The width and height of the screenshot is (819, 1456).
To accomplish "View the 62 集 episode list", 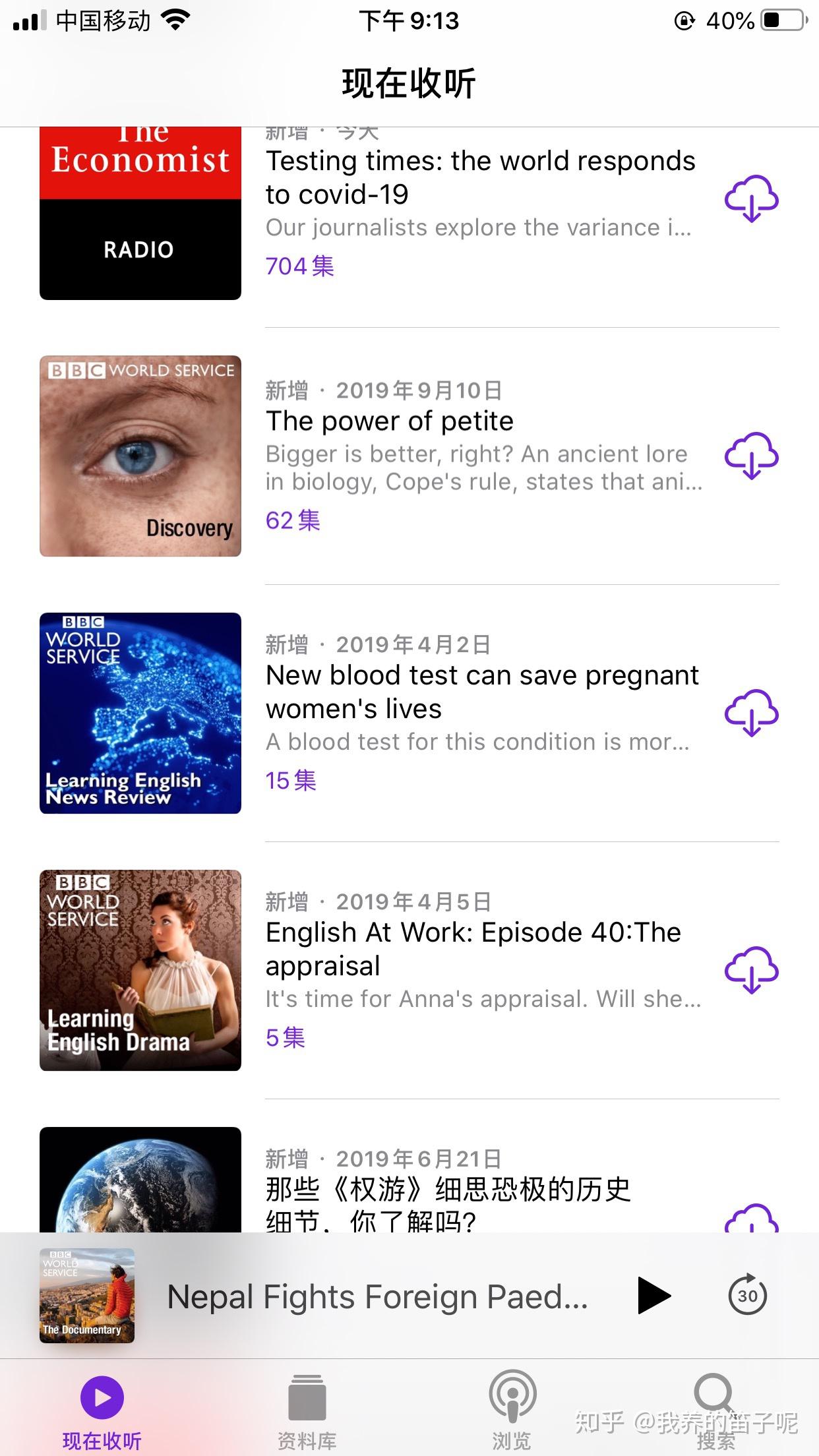I will pyautogui.click(x=293, y=520).
